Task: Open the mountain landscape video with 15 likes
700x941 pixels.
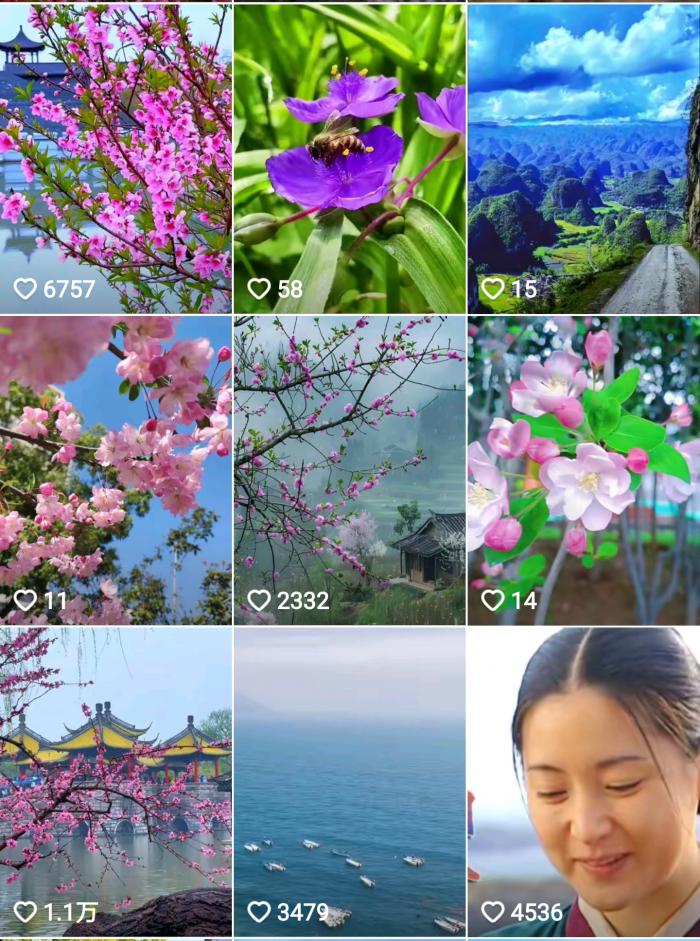Action: [583, 158]
